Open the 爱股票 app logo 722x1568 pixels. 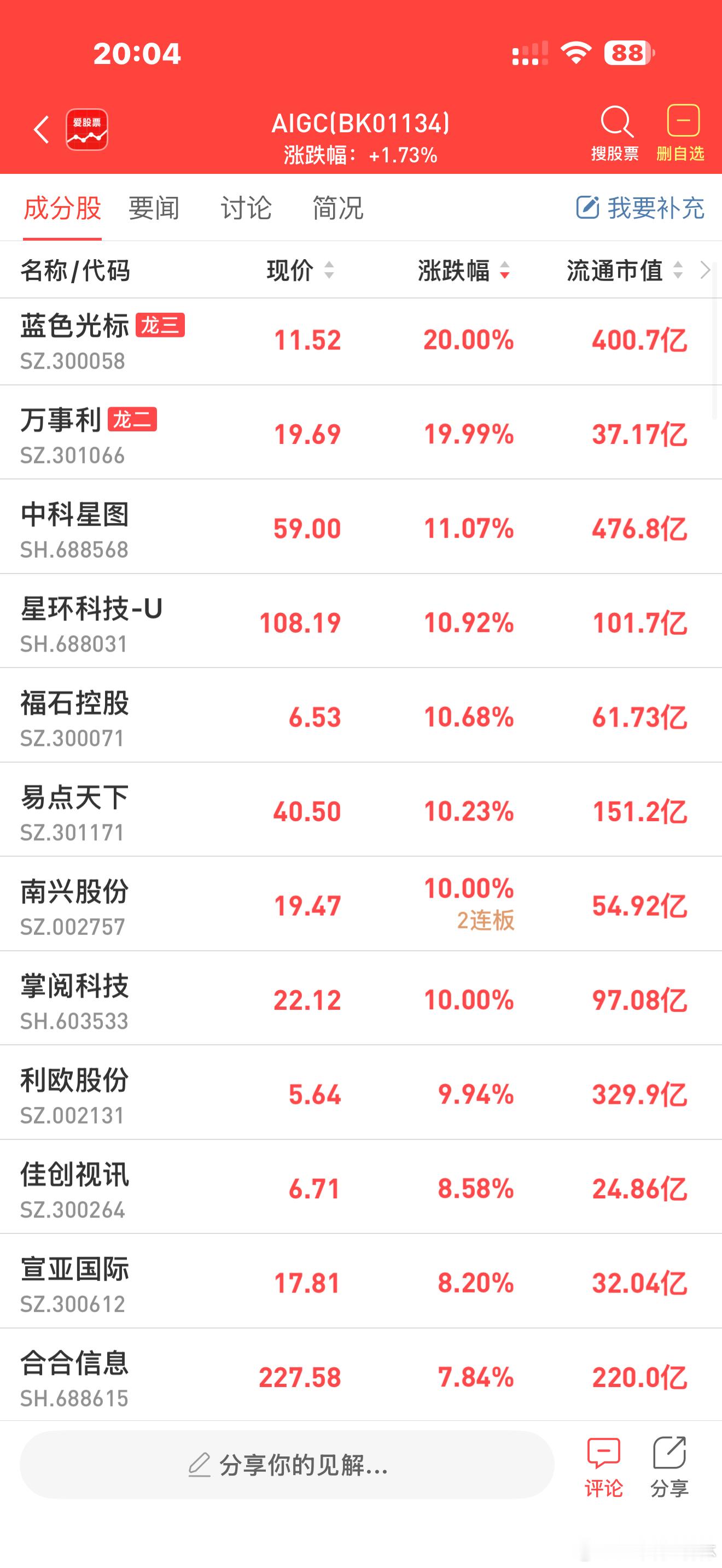87,130
